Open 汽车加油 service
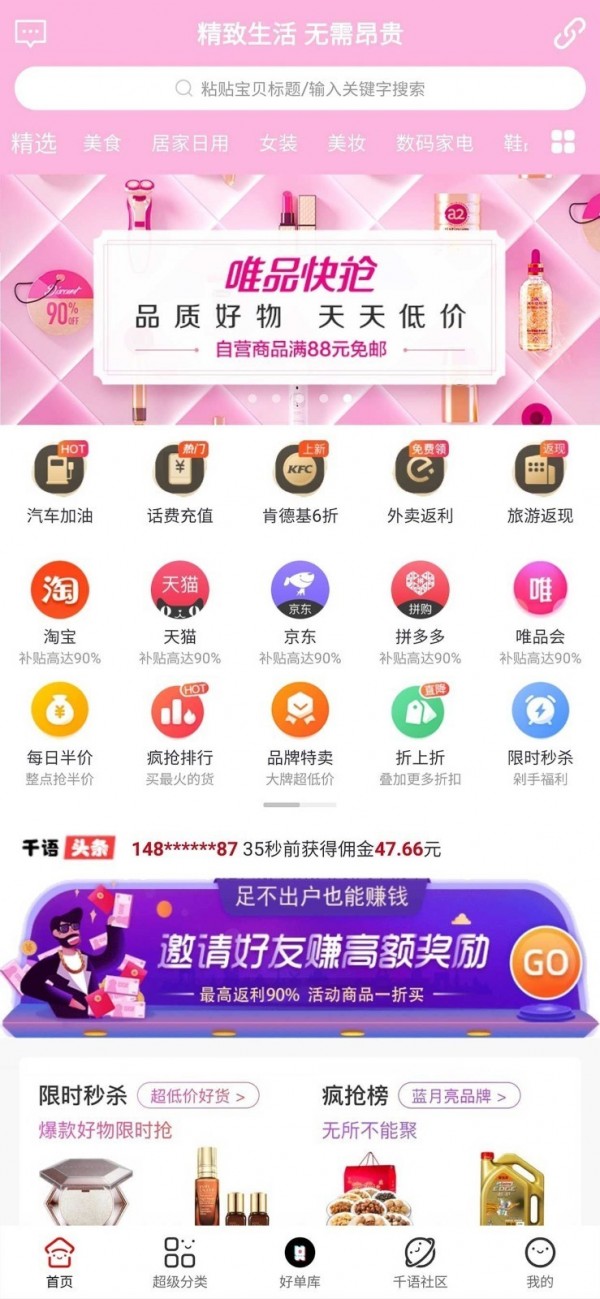This screenshot has width=600, height=1299. click(60, 483)
